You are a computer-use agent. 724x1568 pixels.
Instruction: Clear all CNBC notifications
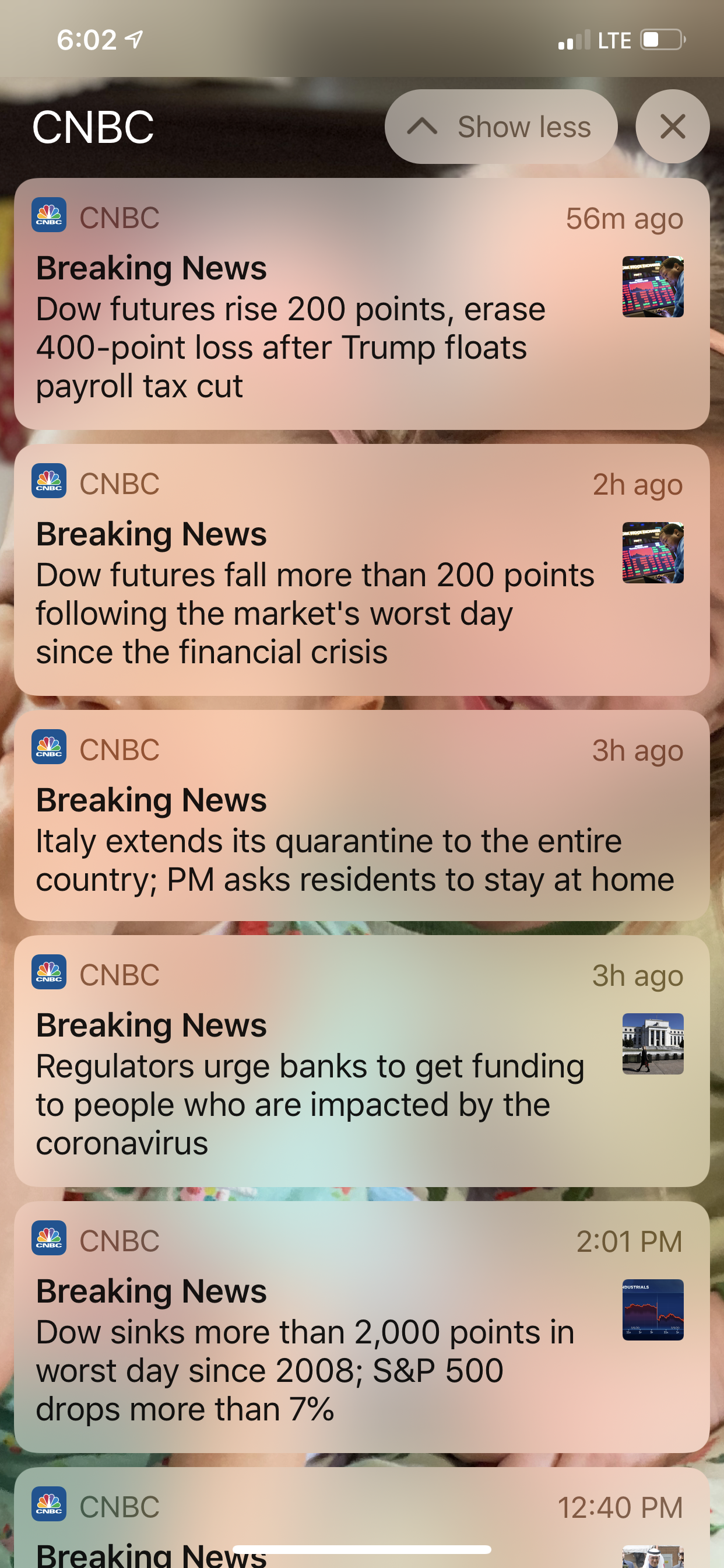672,127
